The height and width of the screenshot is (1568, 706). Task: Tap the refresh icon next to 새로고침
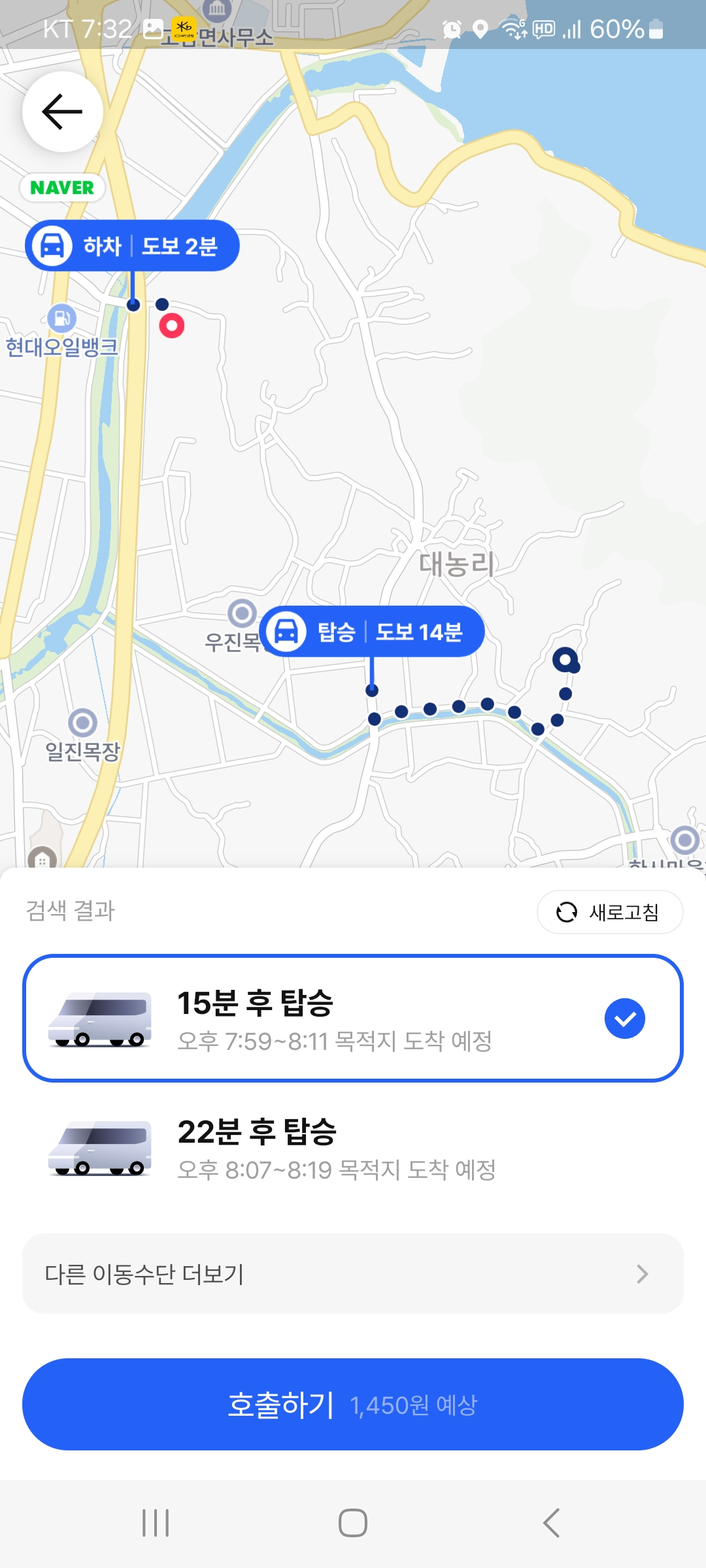coord(566,912)
